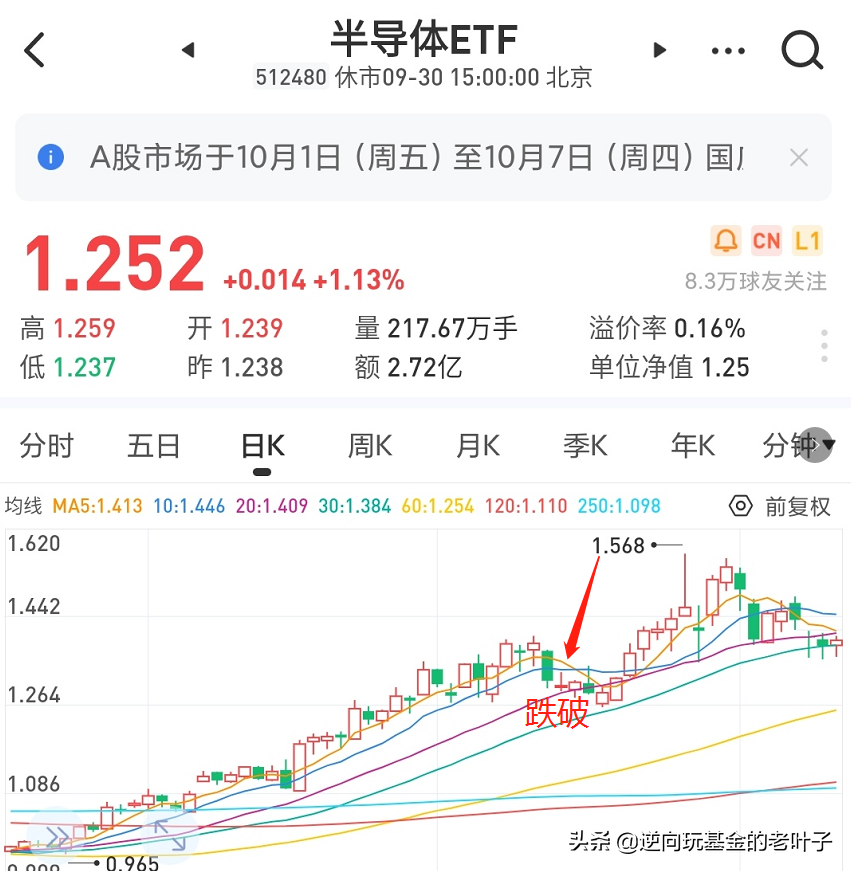Open the vertical three-dot menu beside 溢价率

click(x=823, y=345)
